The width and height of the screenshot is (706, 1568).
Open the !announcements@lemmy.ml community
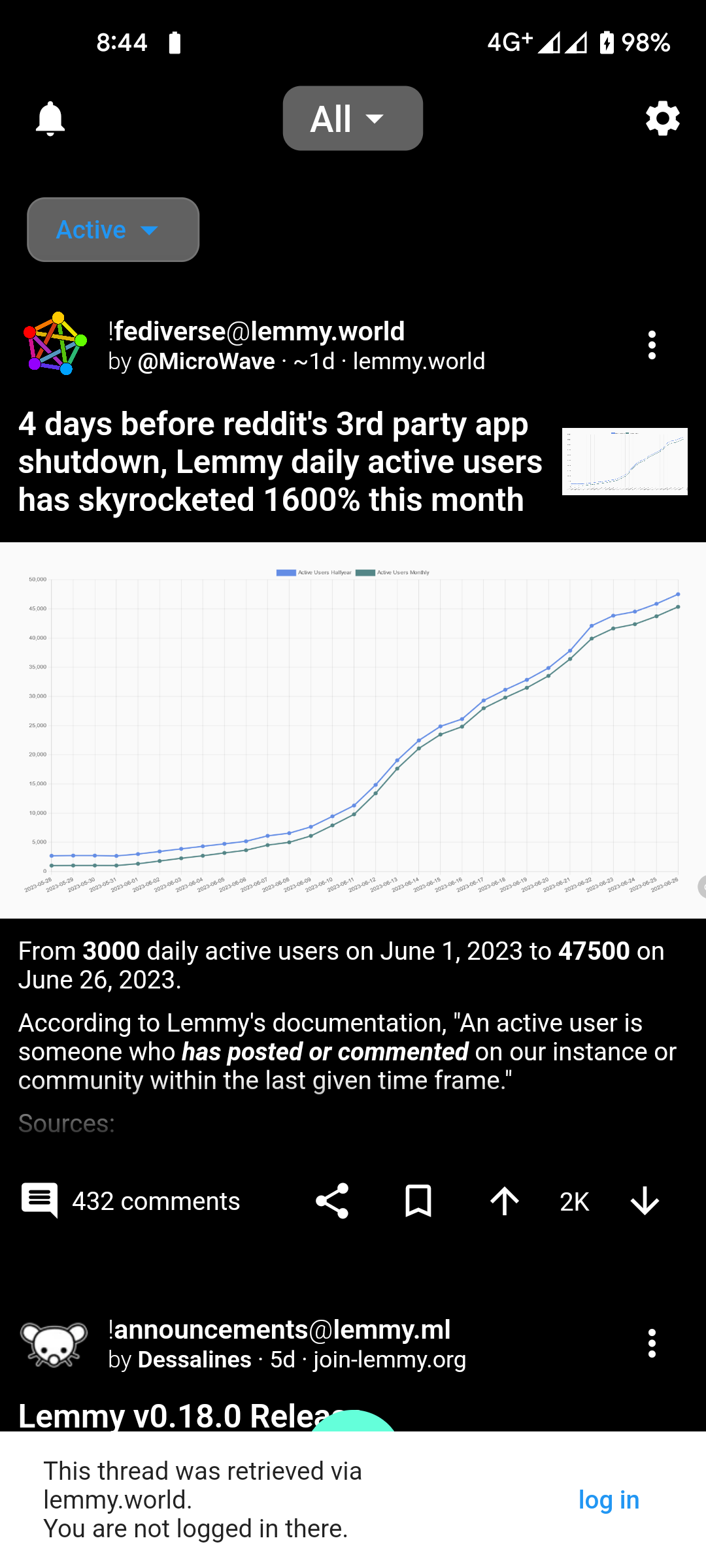[x=279, y=1330]
